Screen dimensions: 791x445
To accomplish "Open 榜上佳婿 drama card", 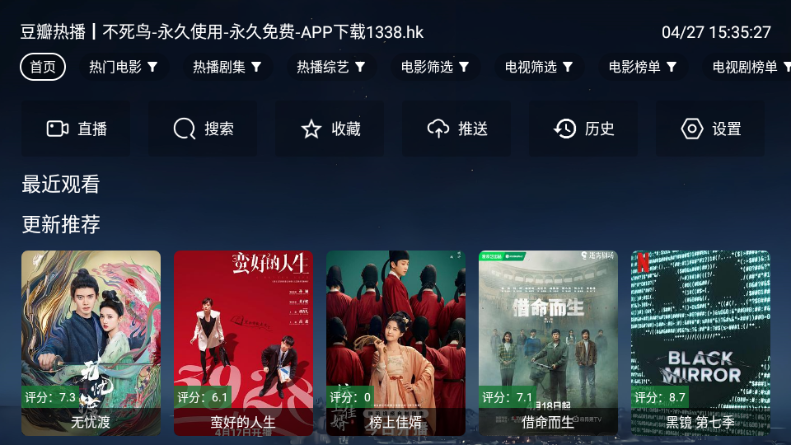I will click(396, 340).
